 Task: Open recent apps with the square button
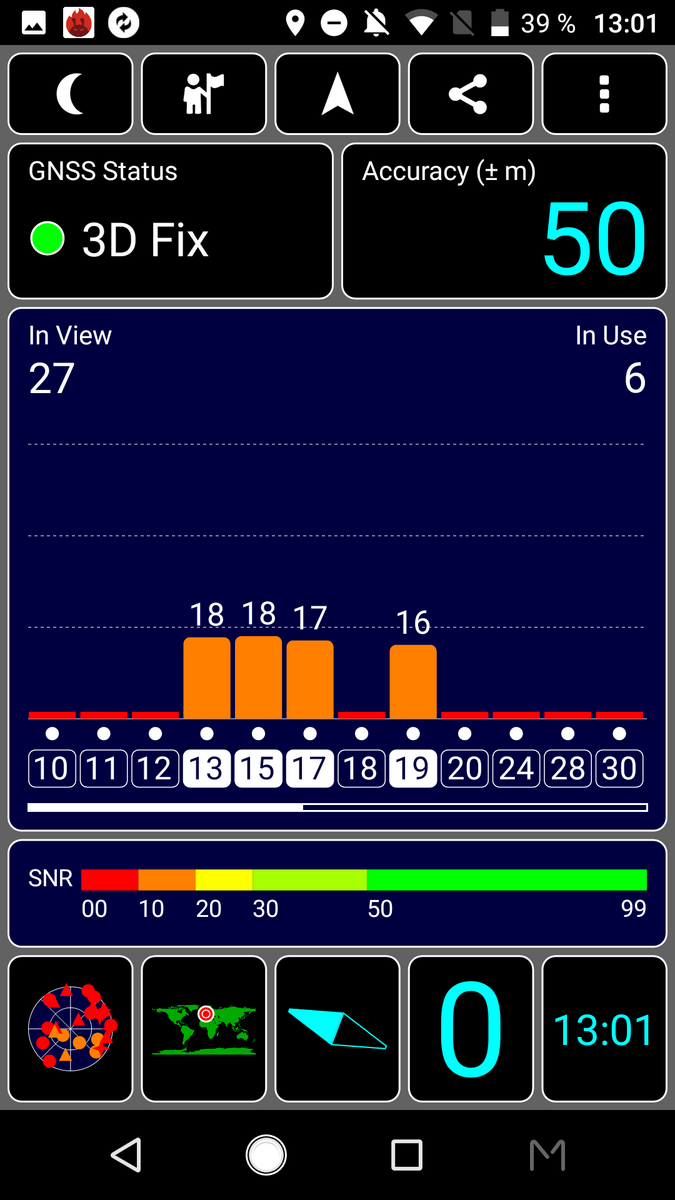click(x=406, y=1156)
